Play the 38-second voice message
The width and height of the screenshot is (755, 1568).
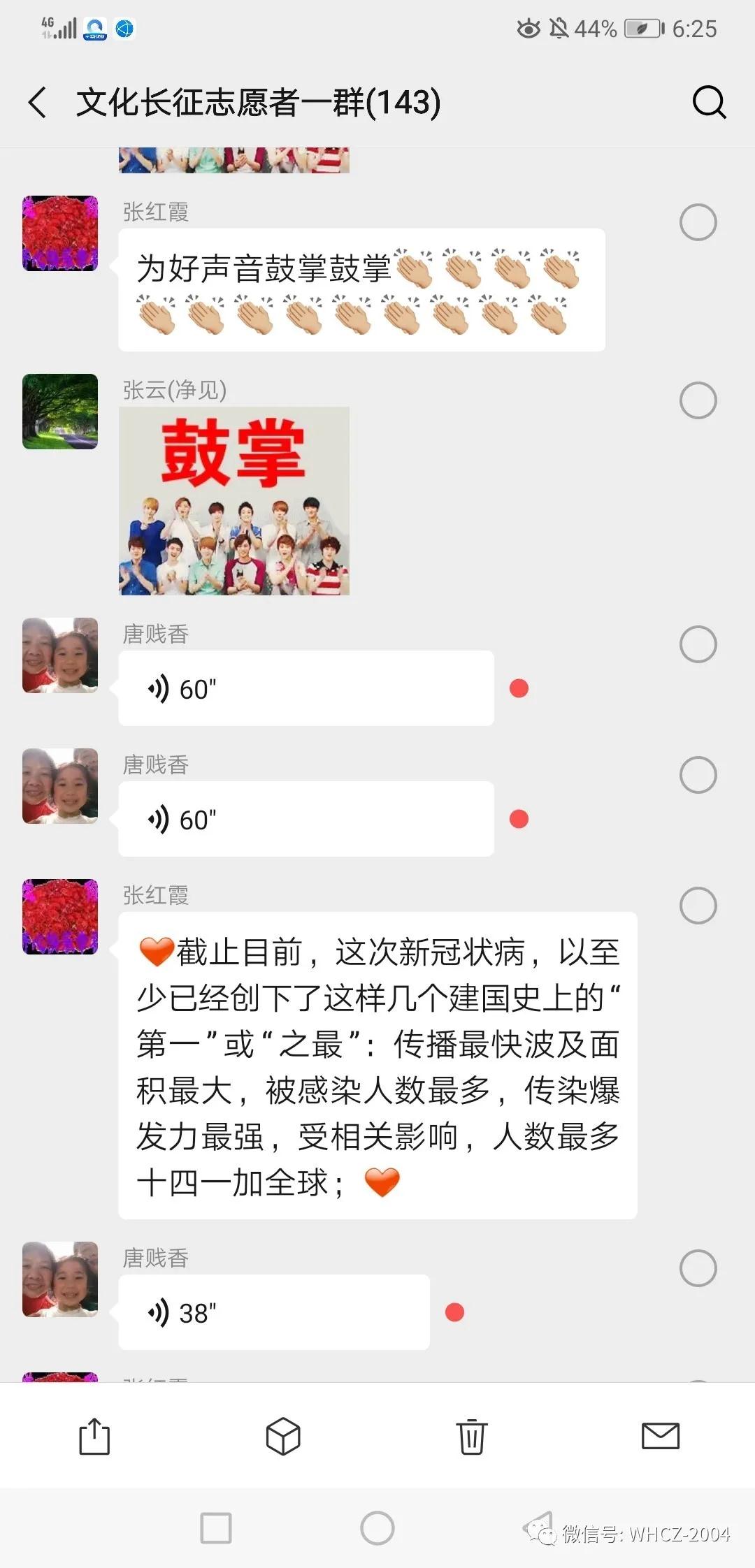273,1312
